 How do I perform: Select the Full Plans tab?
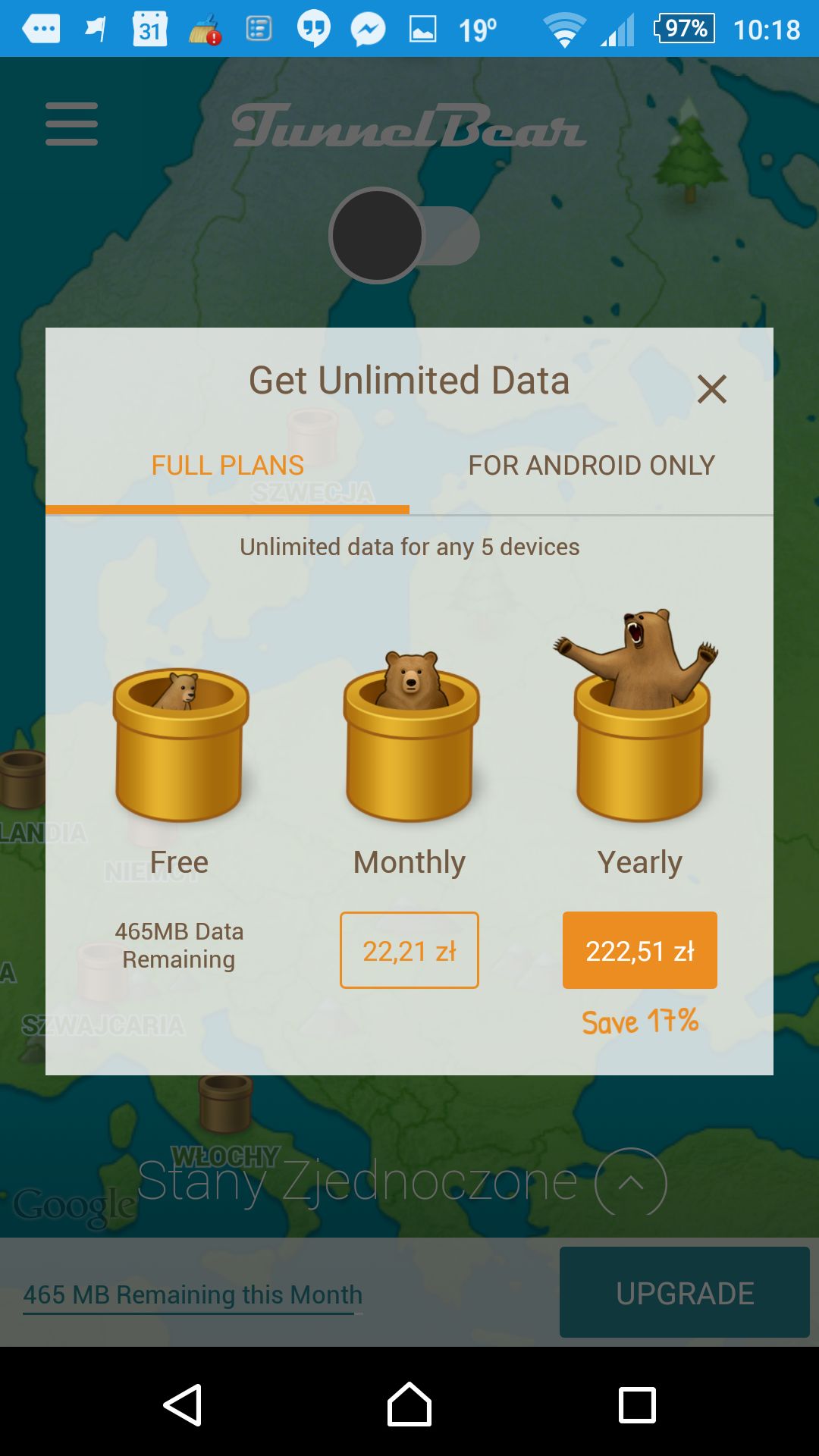click(227, 465)
